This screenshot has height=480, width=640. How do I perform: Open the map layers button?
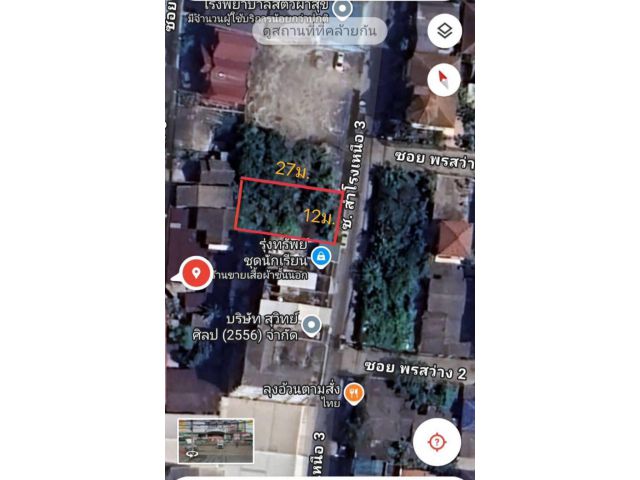coord(445,32)
